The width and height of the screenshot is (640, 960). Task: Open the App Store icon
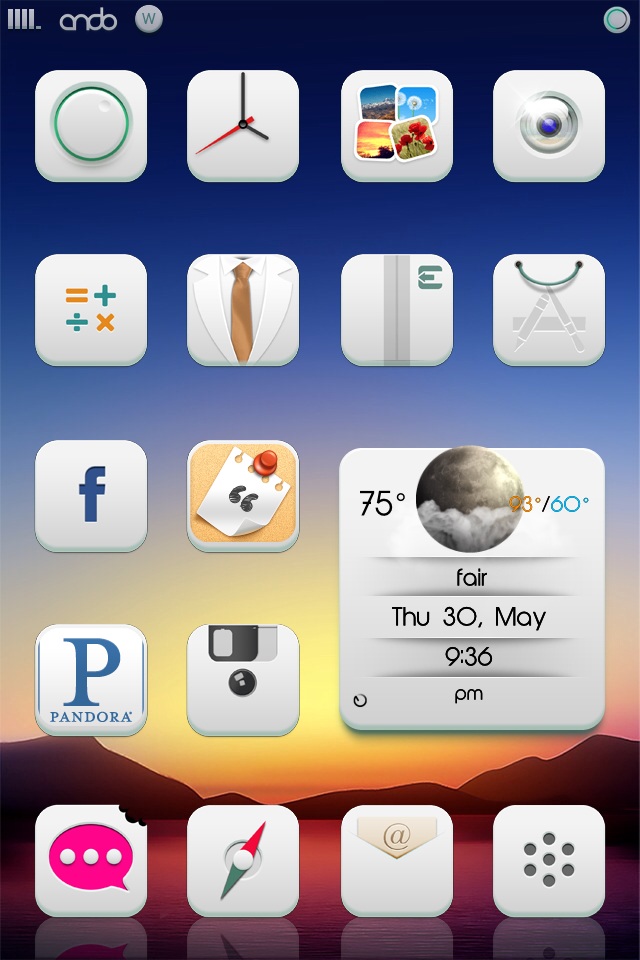(x=548, y=310)
